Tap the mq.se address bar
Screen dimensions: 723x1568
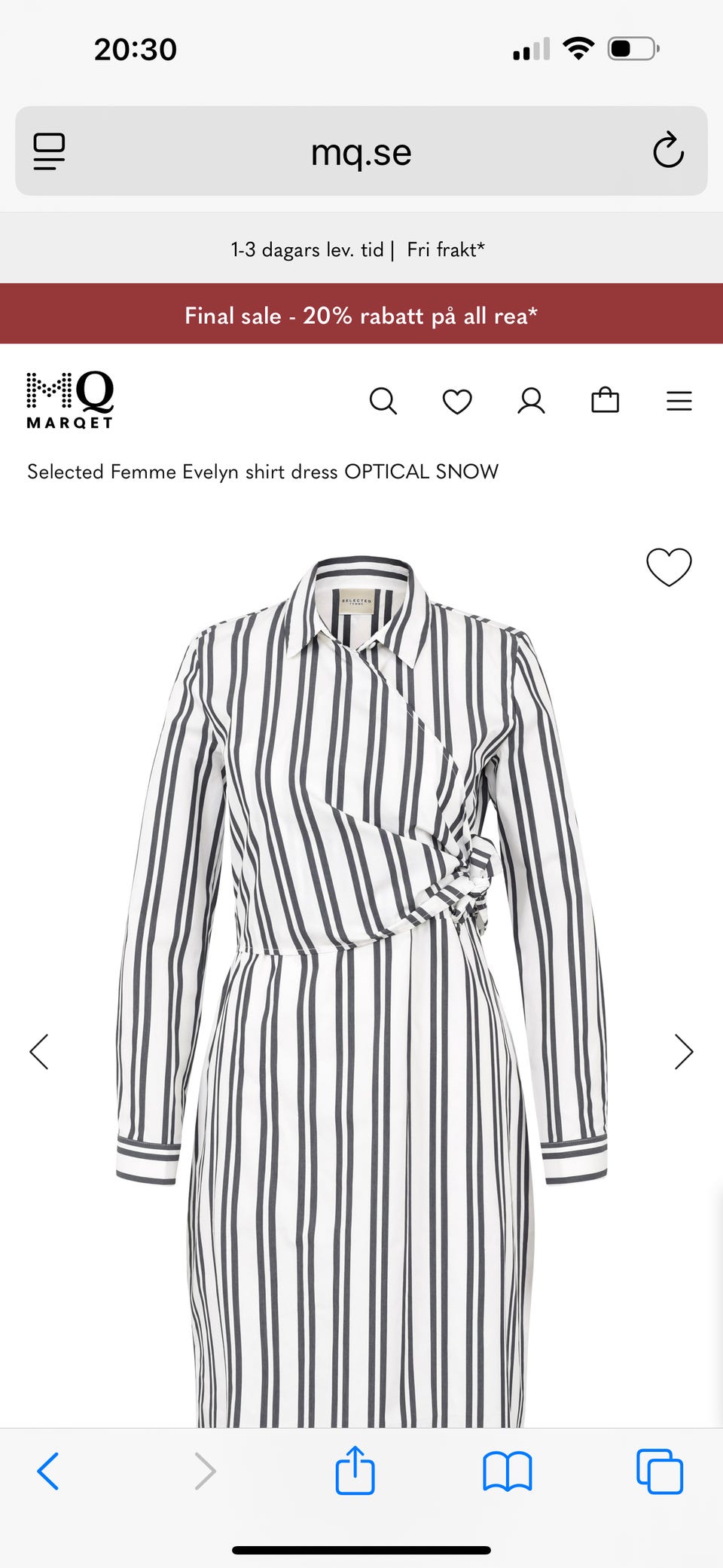pyautogui.click(x=361, y=152)
